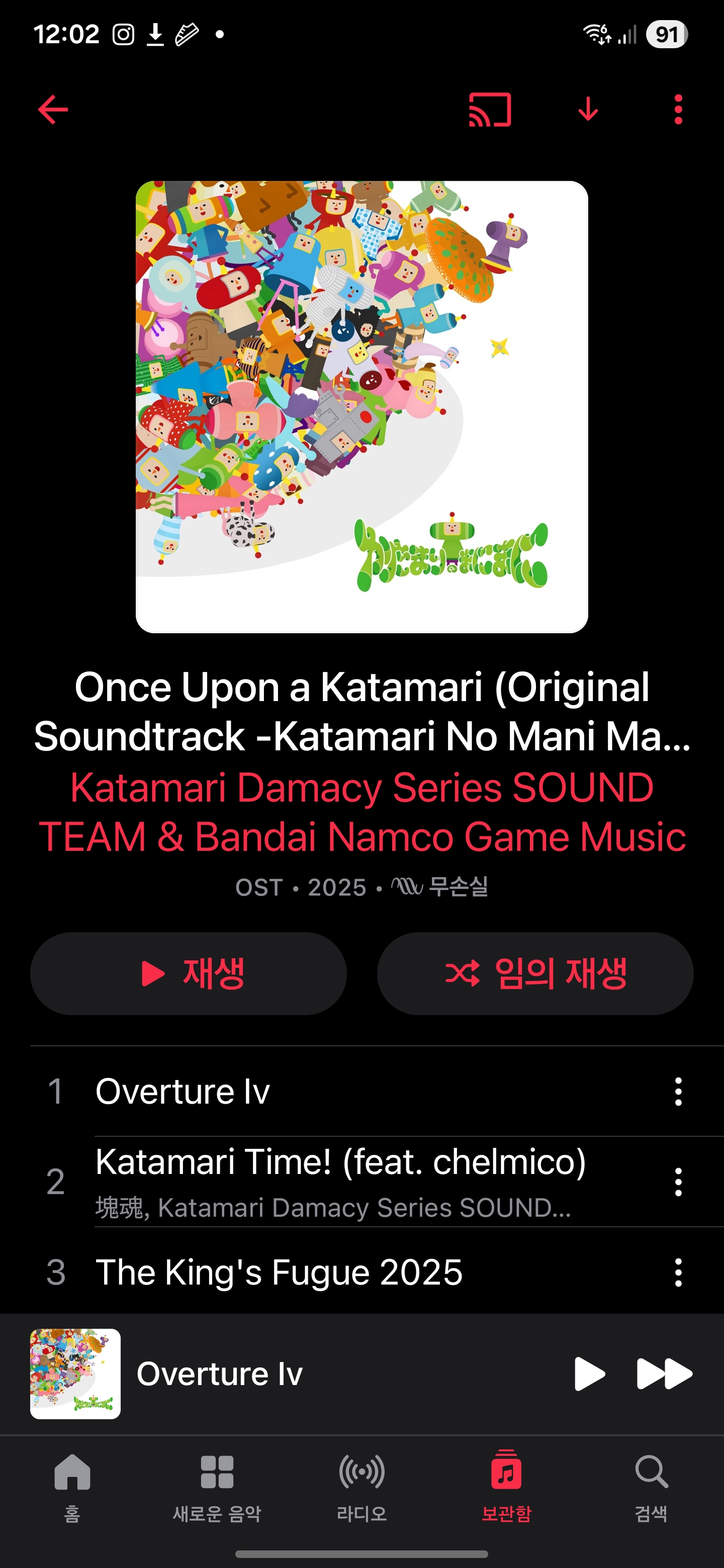The image size is (724, 1568).
Task: Open options for track Overture Iv
Action: point(678,1092)
